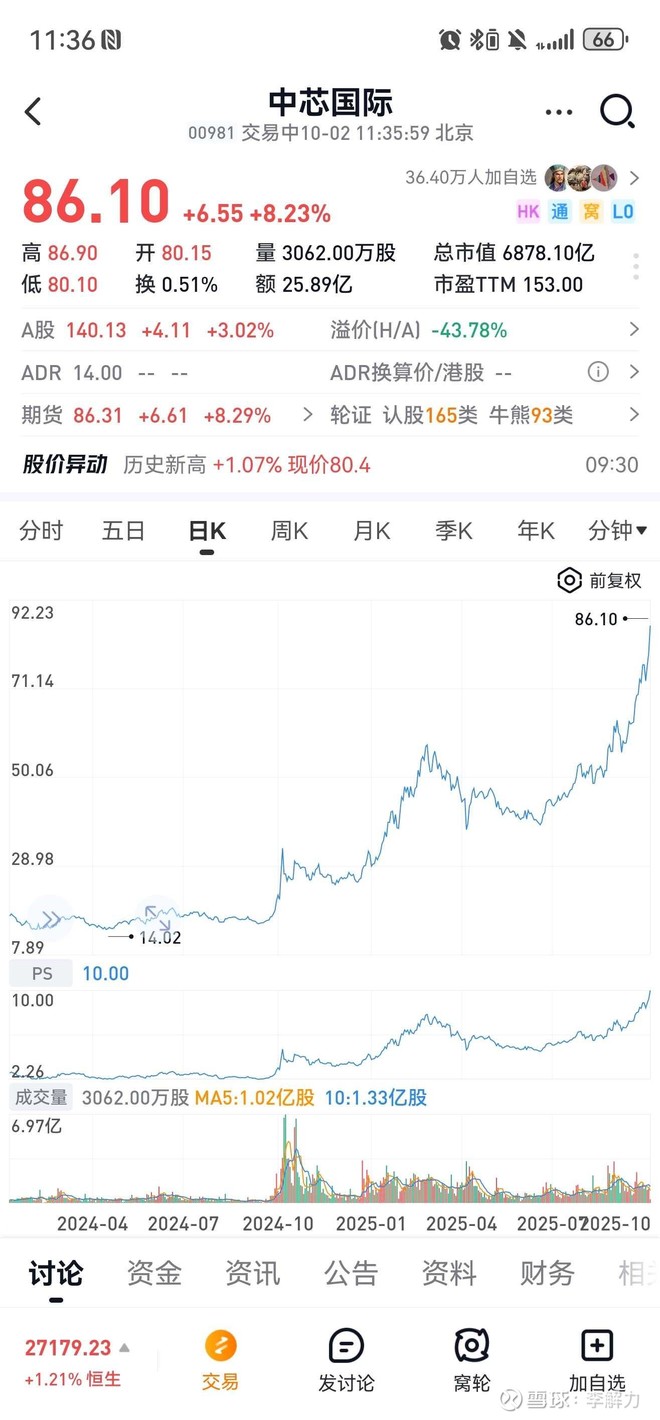Open the 资金 section tab

[154, 1273]
